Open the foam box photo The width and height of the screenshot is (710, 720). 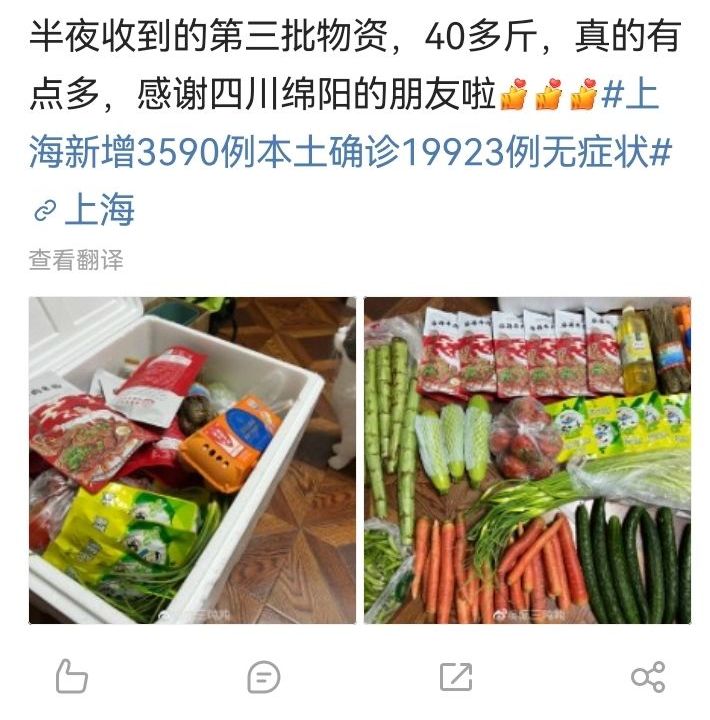pos(192,460)
